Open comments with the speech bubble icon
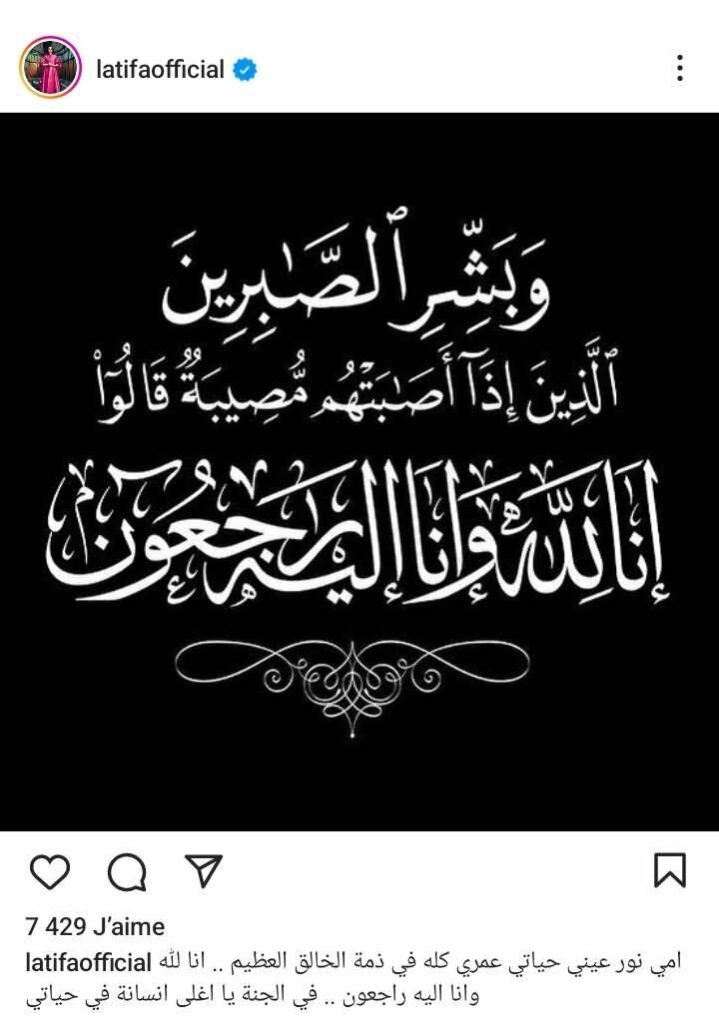719x1024 pixels. [127, 871]
